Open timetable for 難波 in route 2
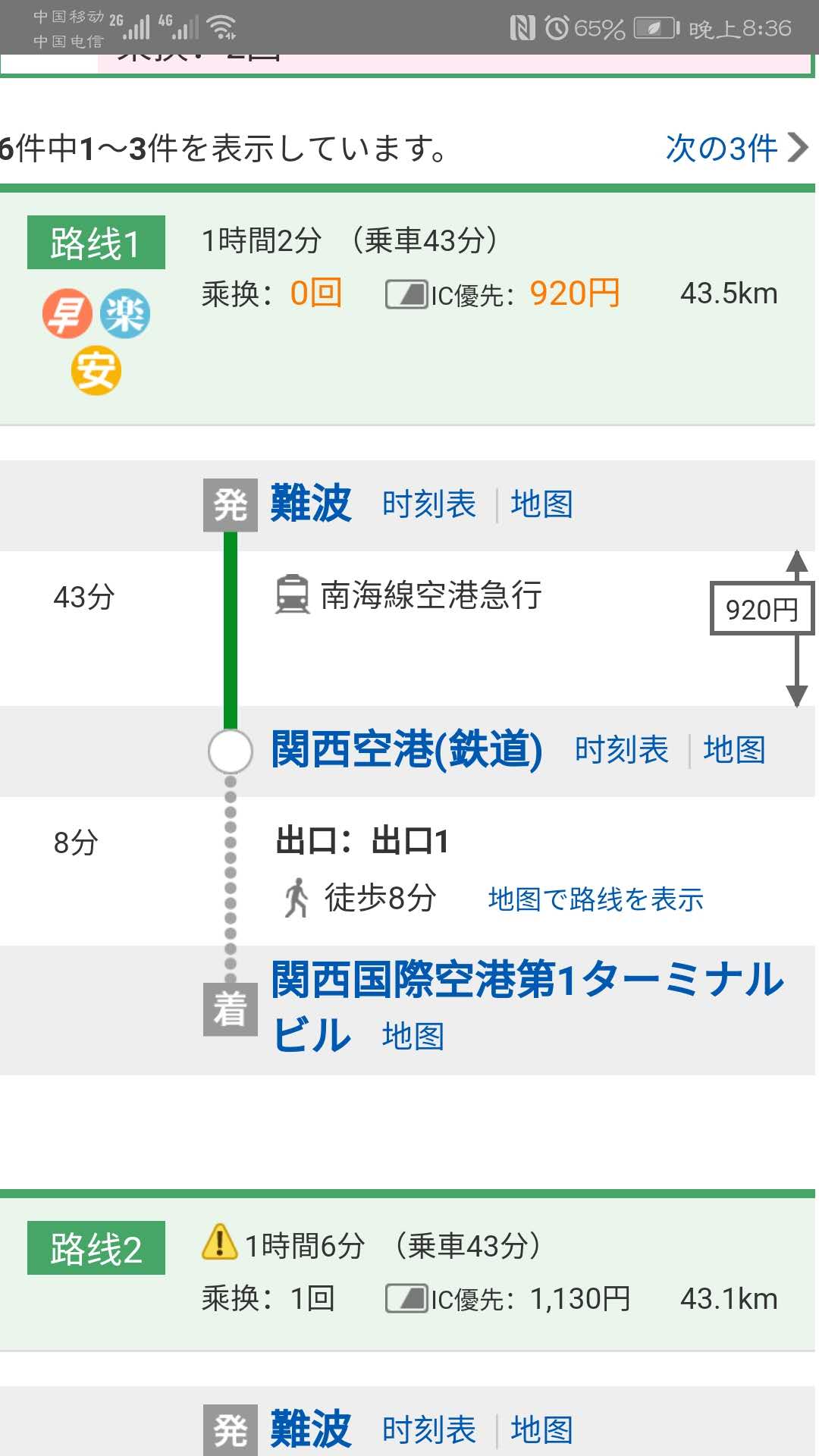The height and width of the screenshot is (1456, 819). [429, 1430]
